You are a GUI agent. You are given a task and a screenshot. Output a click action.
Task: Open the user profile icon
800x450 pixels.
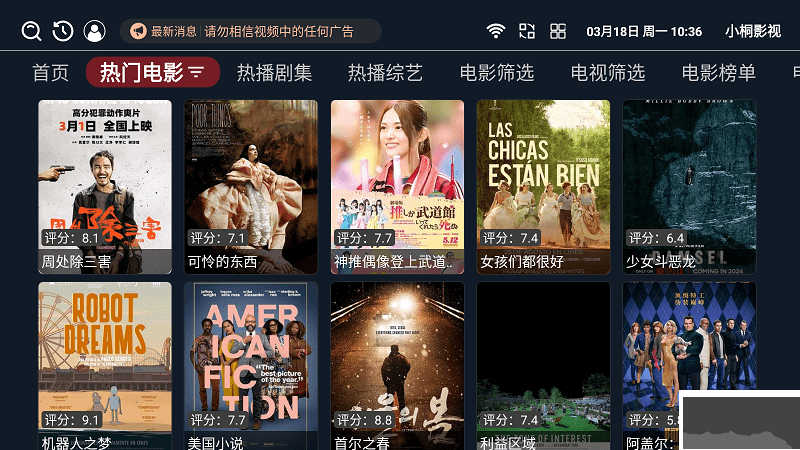pos(94,32)
